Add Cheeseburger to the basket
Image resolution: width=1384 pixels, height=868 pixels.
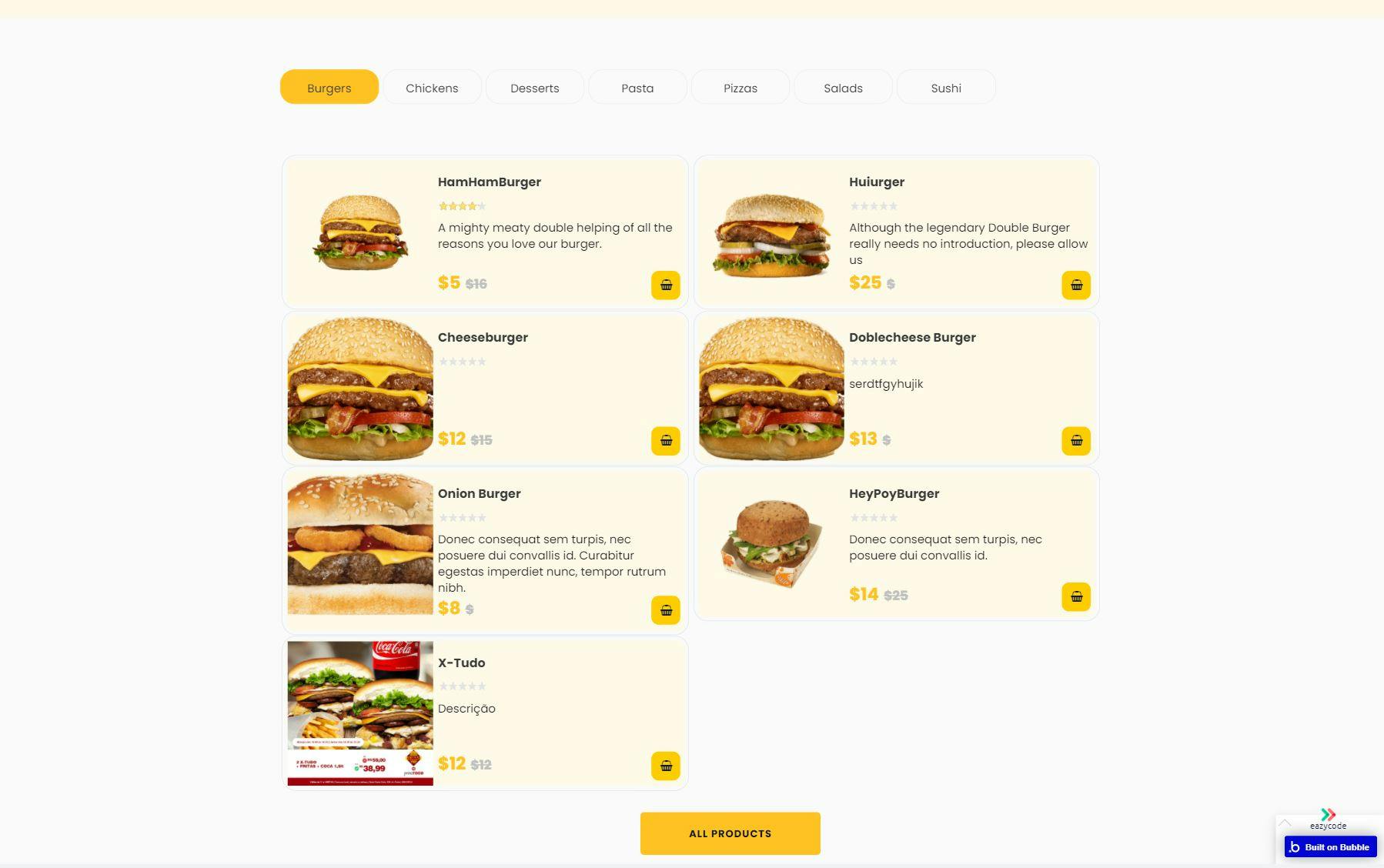point(665,441)
